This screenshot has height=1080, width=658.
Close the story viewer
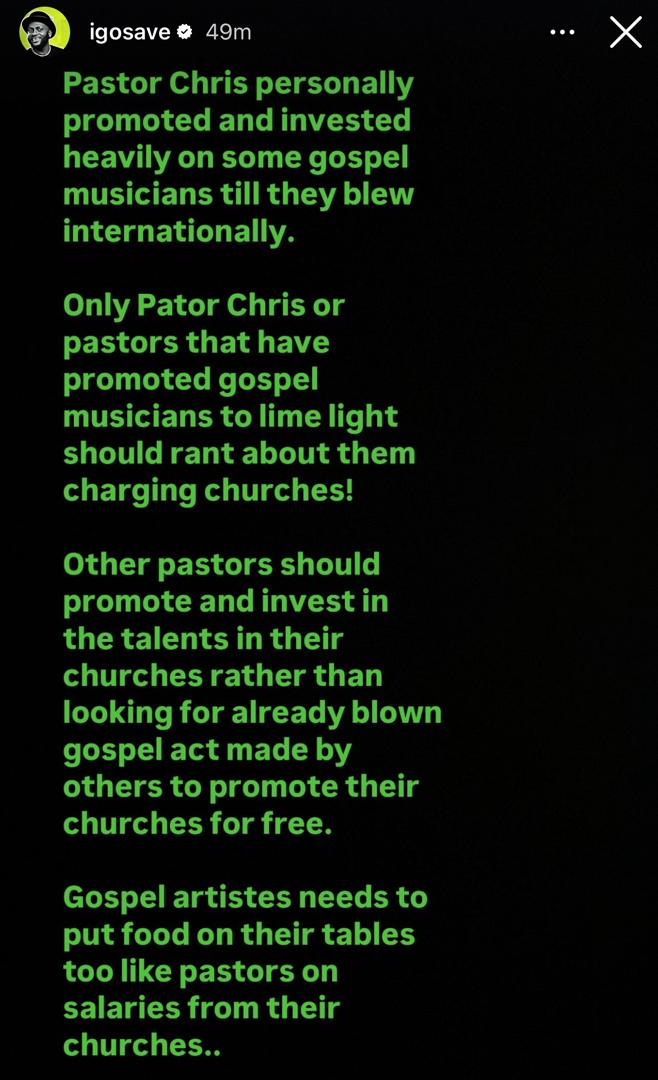(625, 33)
